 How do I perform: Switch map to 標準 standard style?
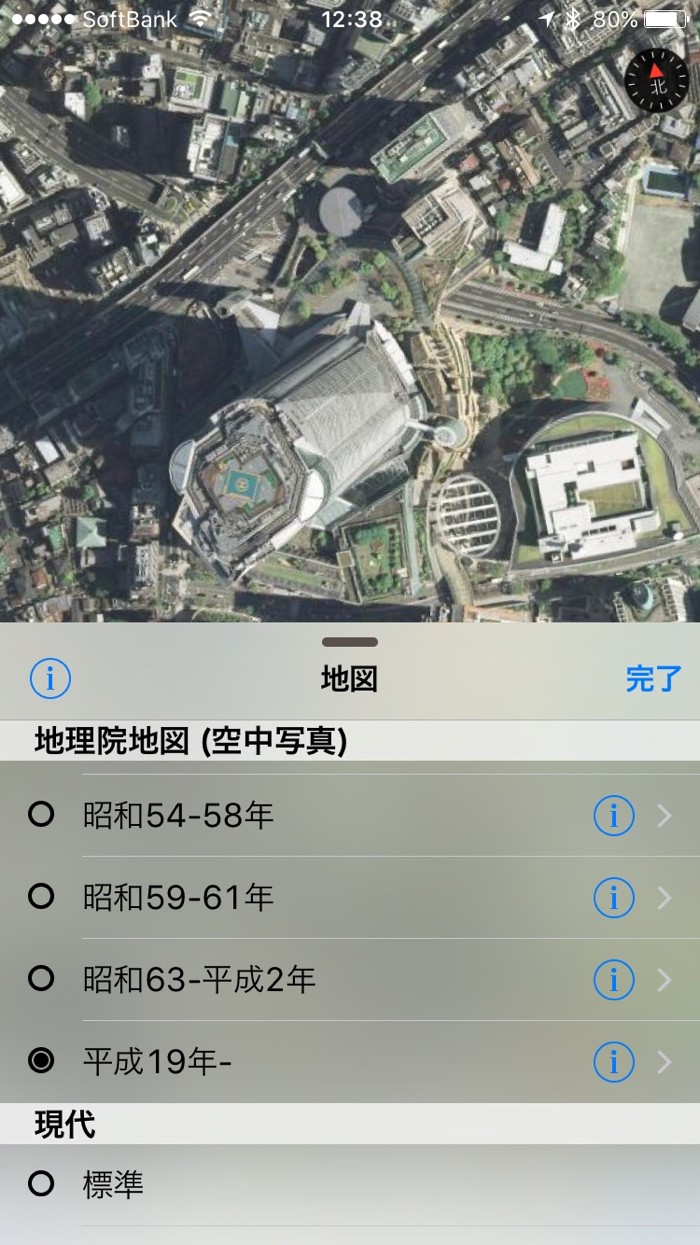click(113, 1185)
